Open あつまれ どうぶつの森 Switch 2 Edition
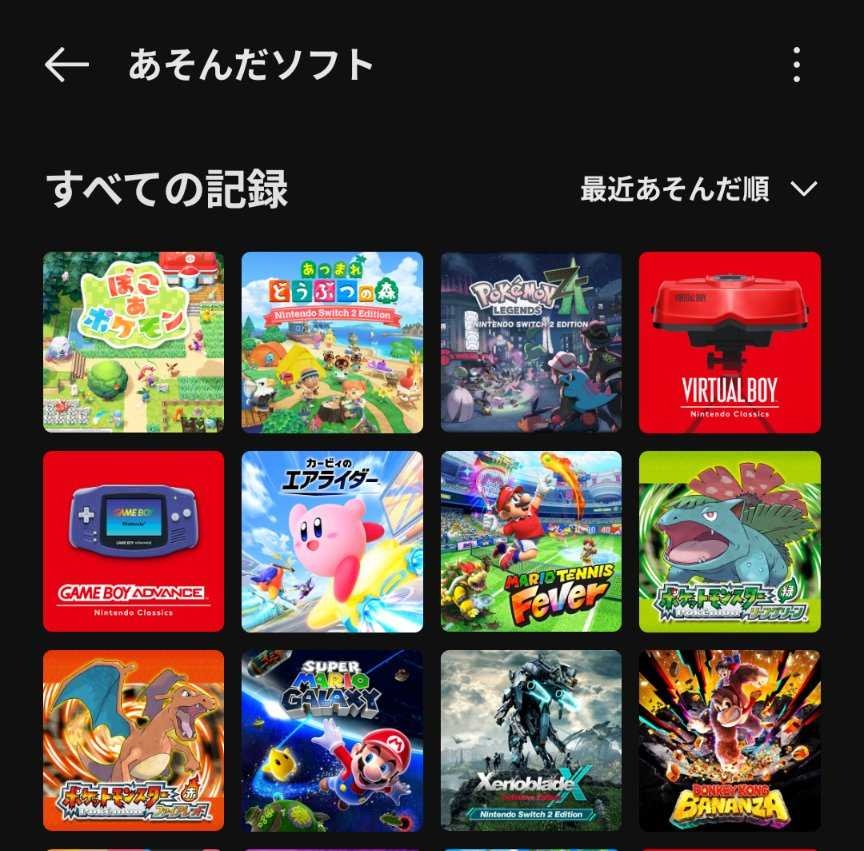This screenshot has height=851, width=864. (x=332, y=342)
